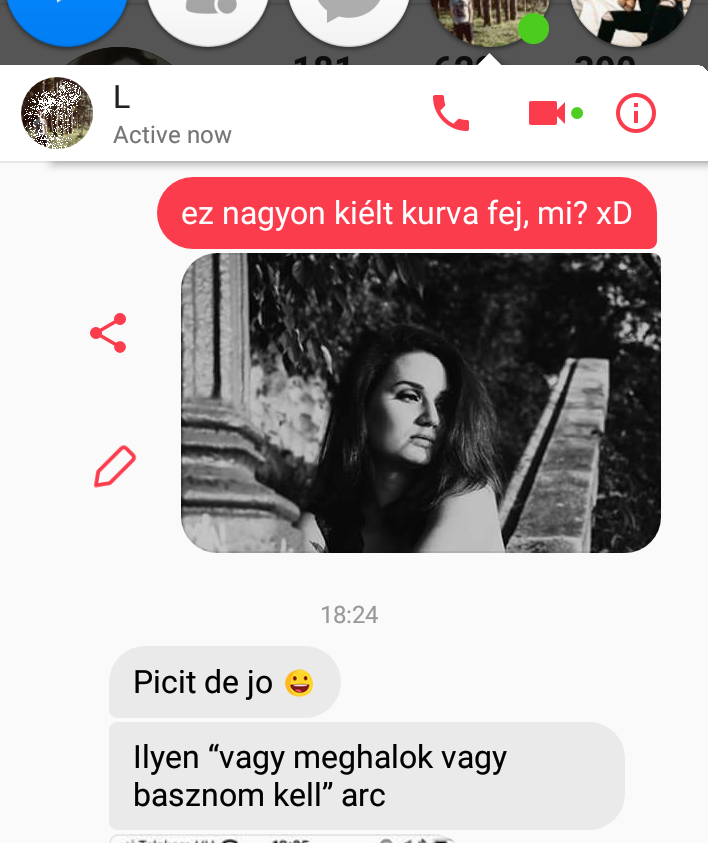708x843 pixels.
Task: Start a voice call with L
Action: 451,113
